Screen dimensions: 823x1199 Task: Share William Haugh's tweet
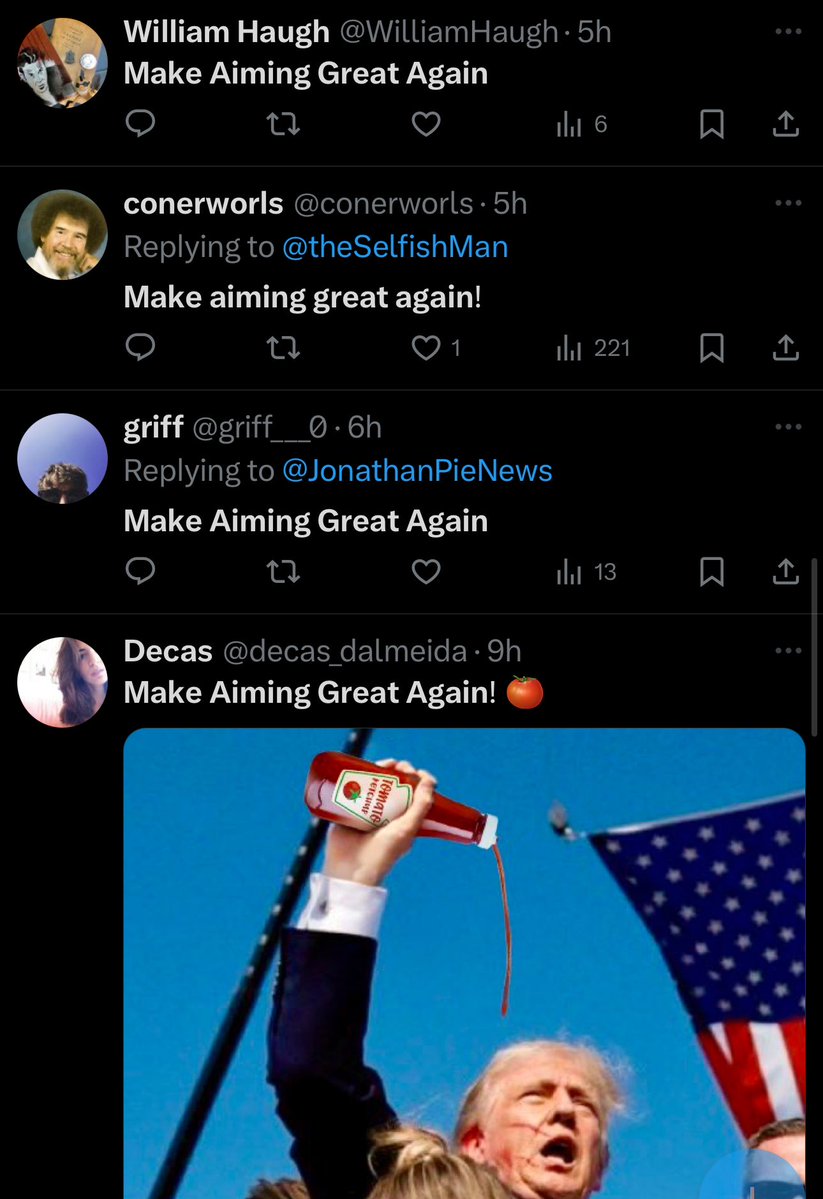pos(787,124)
